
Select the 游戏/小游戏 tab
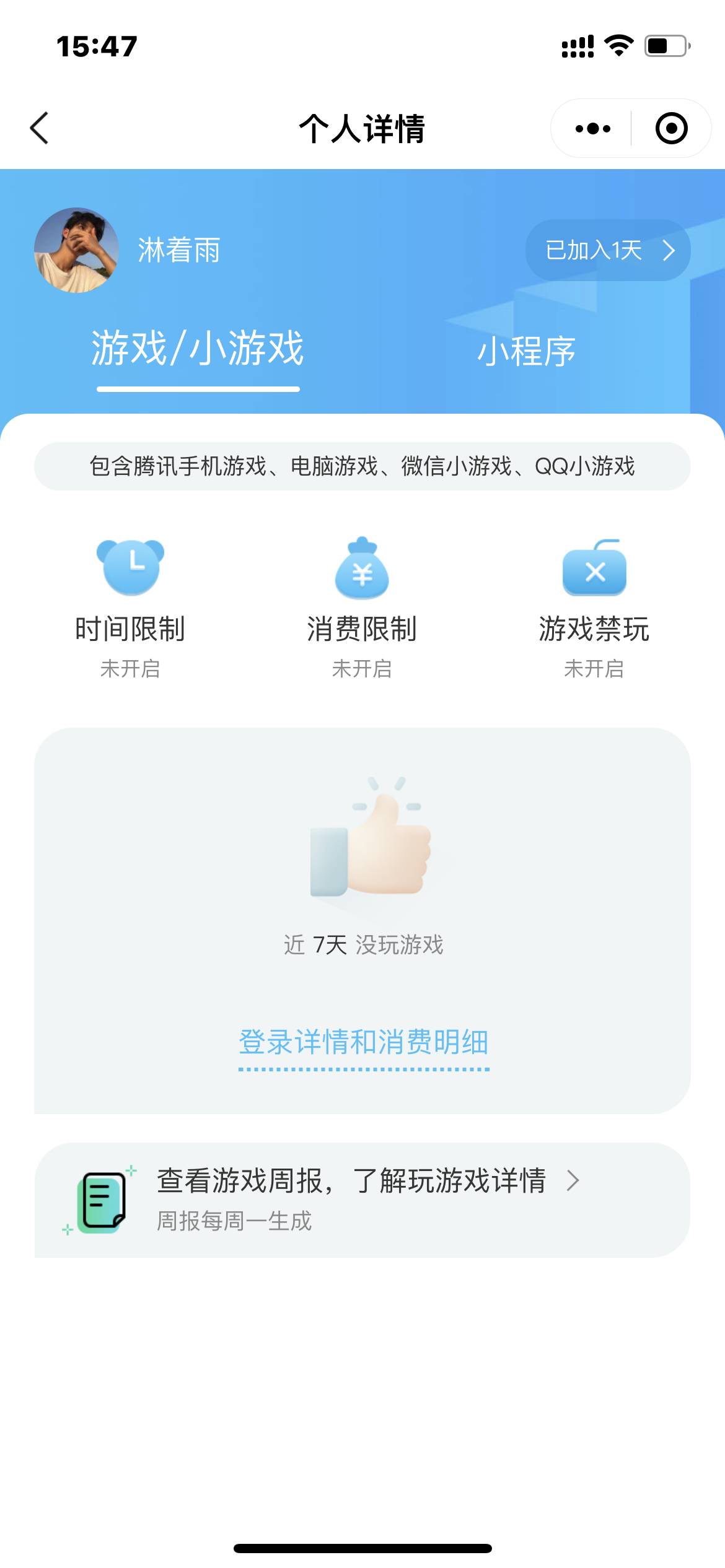(x=198, y=349)
